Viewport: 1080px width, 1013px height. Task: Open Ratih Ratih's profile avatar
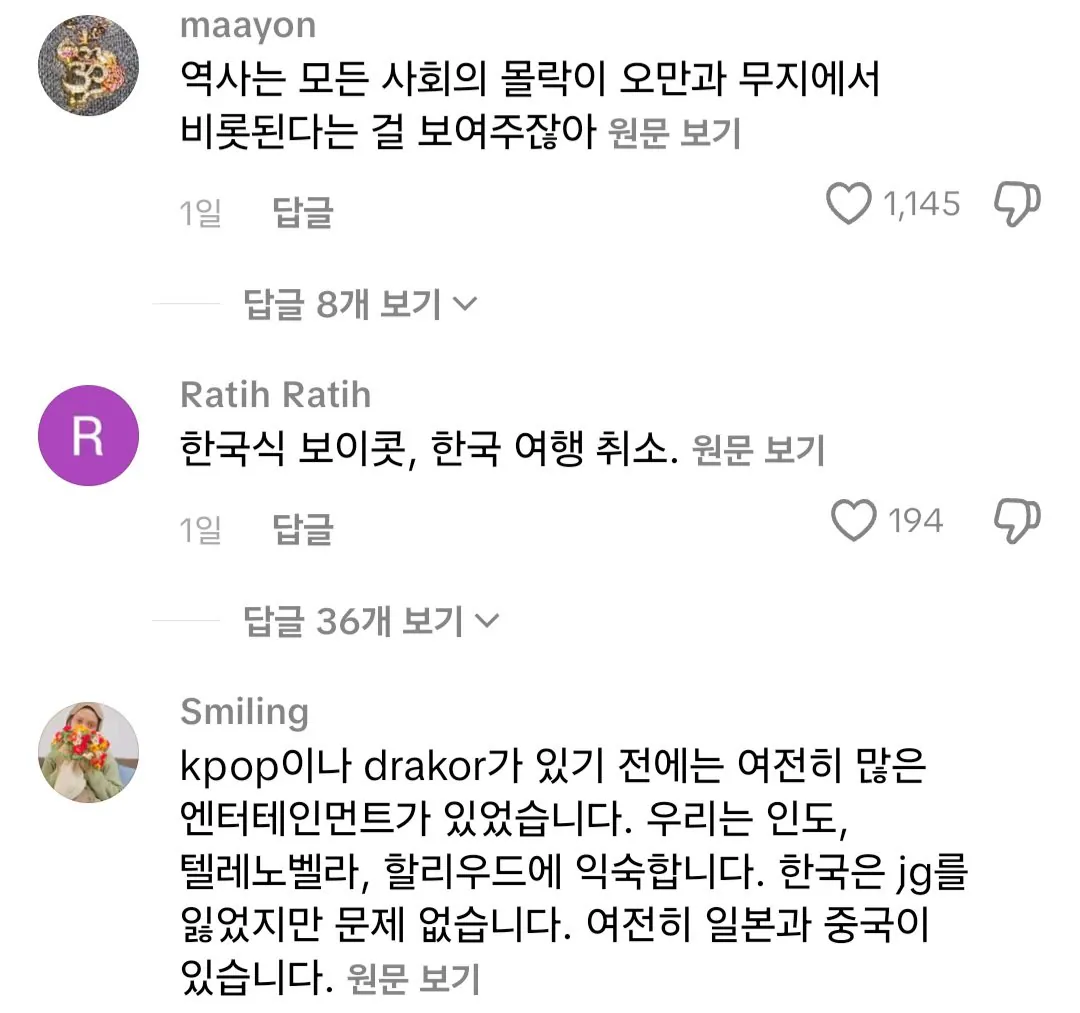click(x=87, y=436)
